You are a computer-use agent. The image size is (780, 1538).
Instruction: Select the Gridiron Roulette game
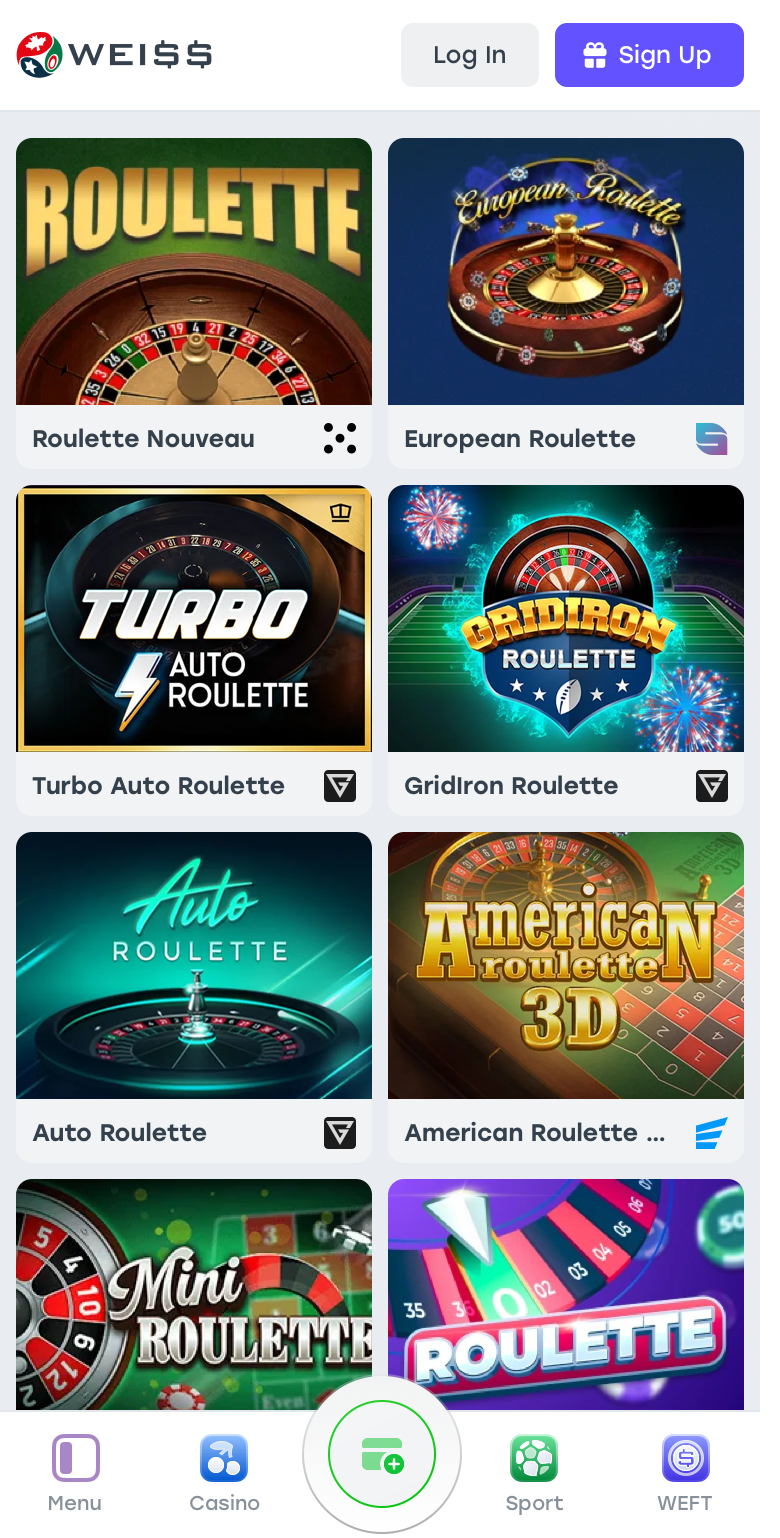point(566,650)
